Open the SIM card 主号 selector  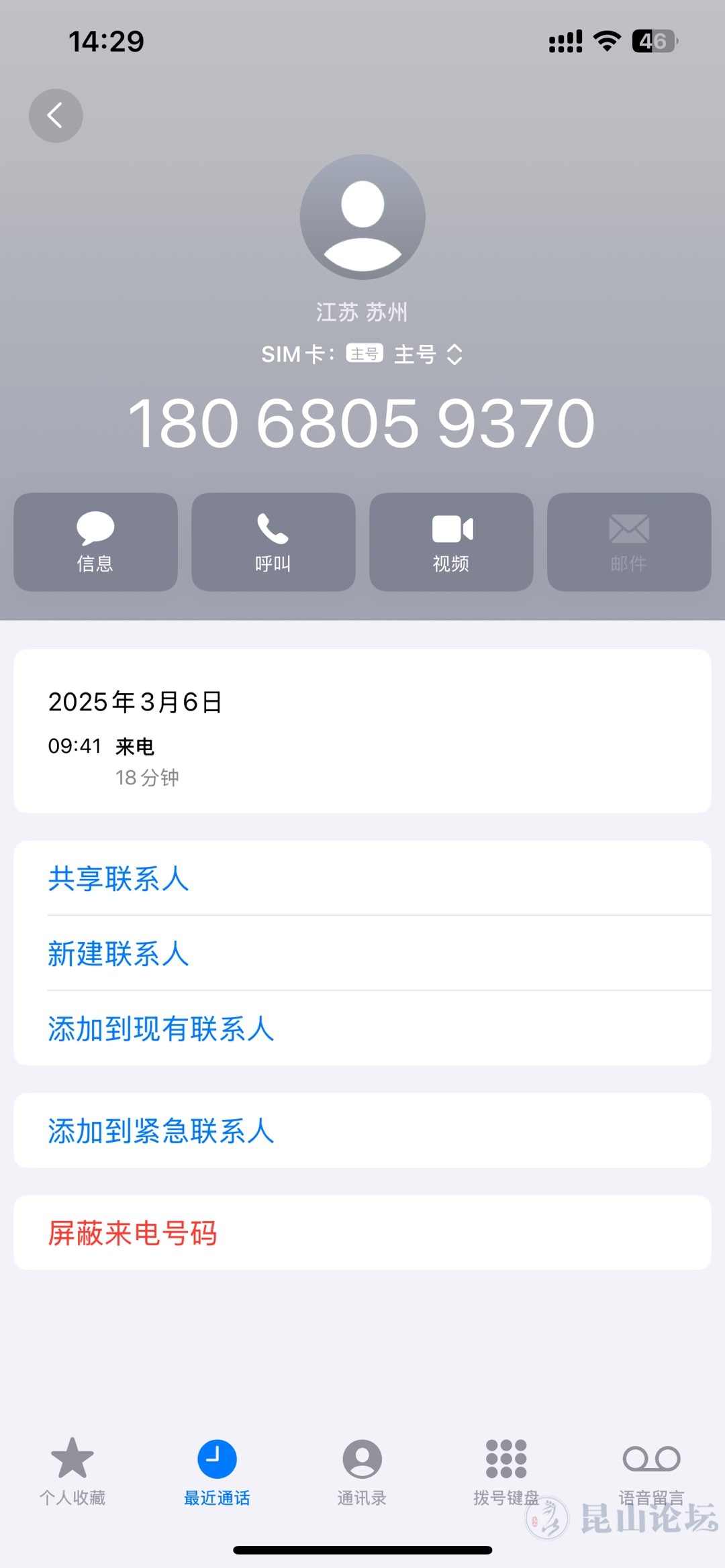pyautogui.click(x=427, y=354)
